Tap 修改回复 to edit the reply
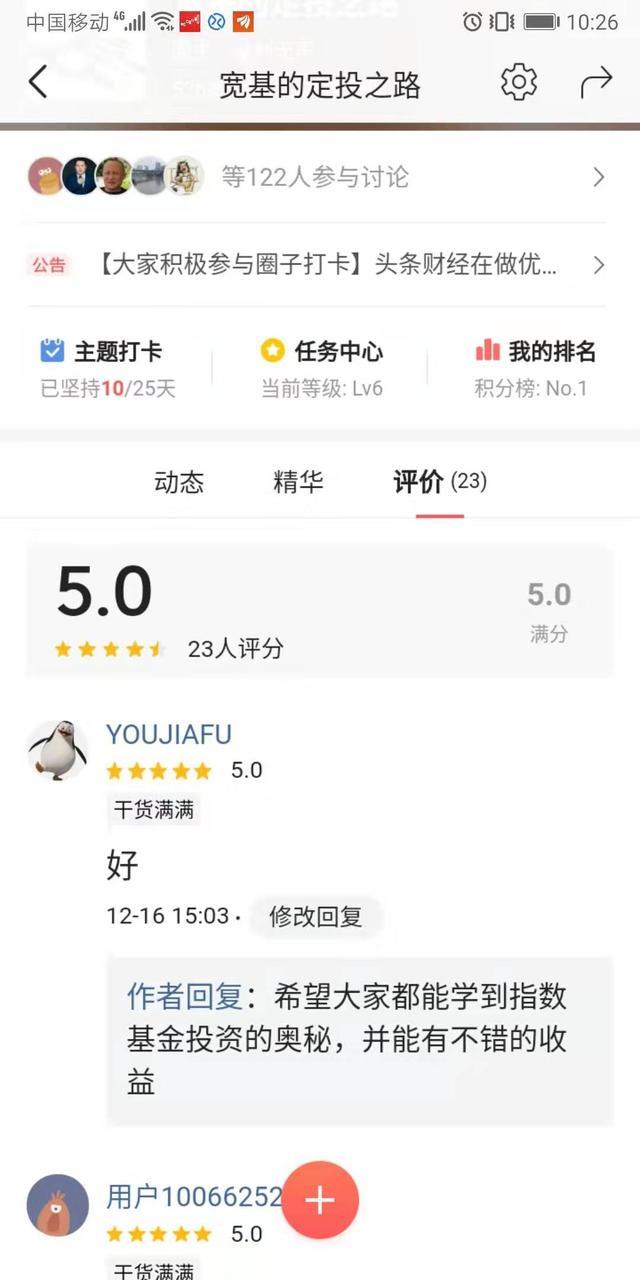Screen dimensions: 640x1280 point(315,916)
